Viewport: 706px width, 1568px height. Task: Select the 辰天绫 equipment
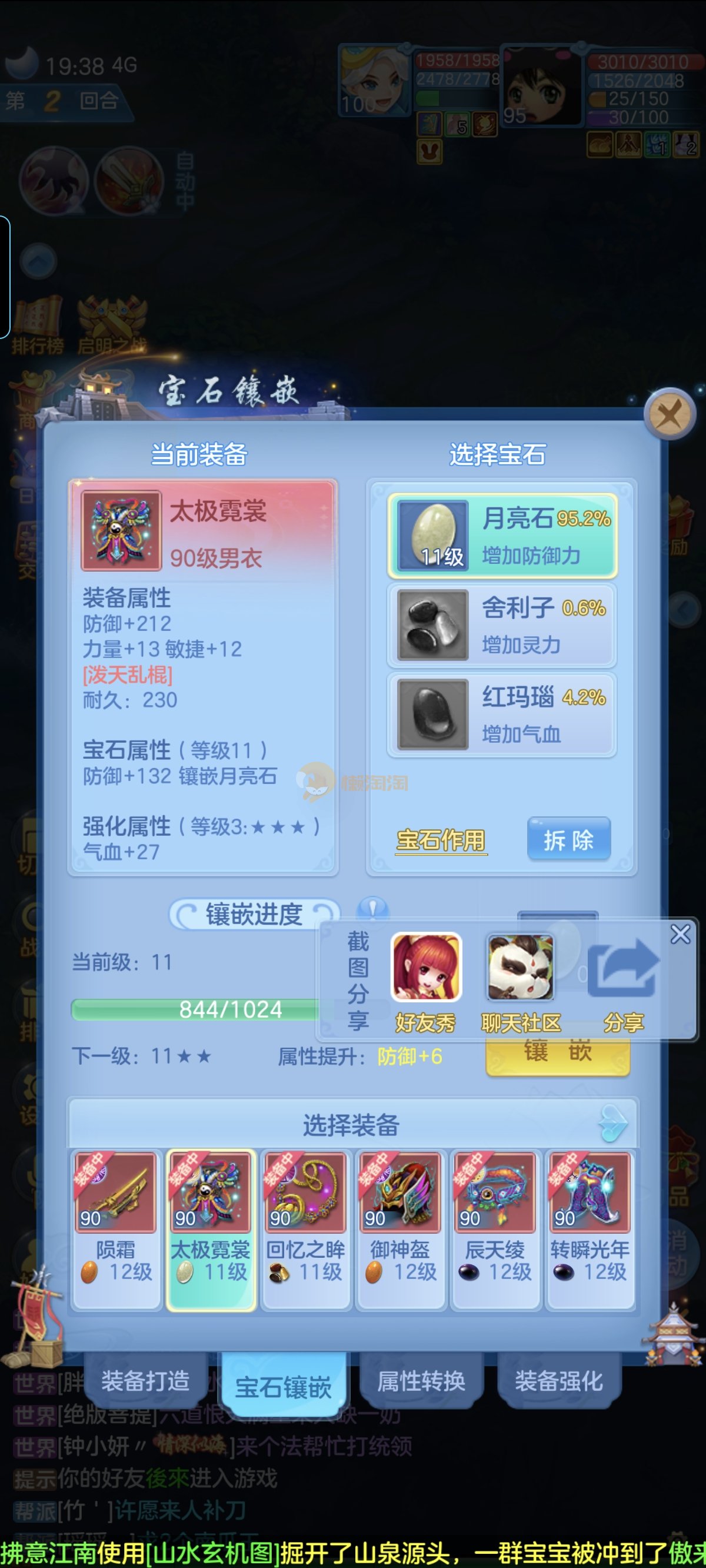495,1228
